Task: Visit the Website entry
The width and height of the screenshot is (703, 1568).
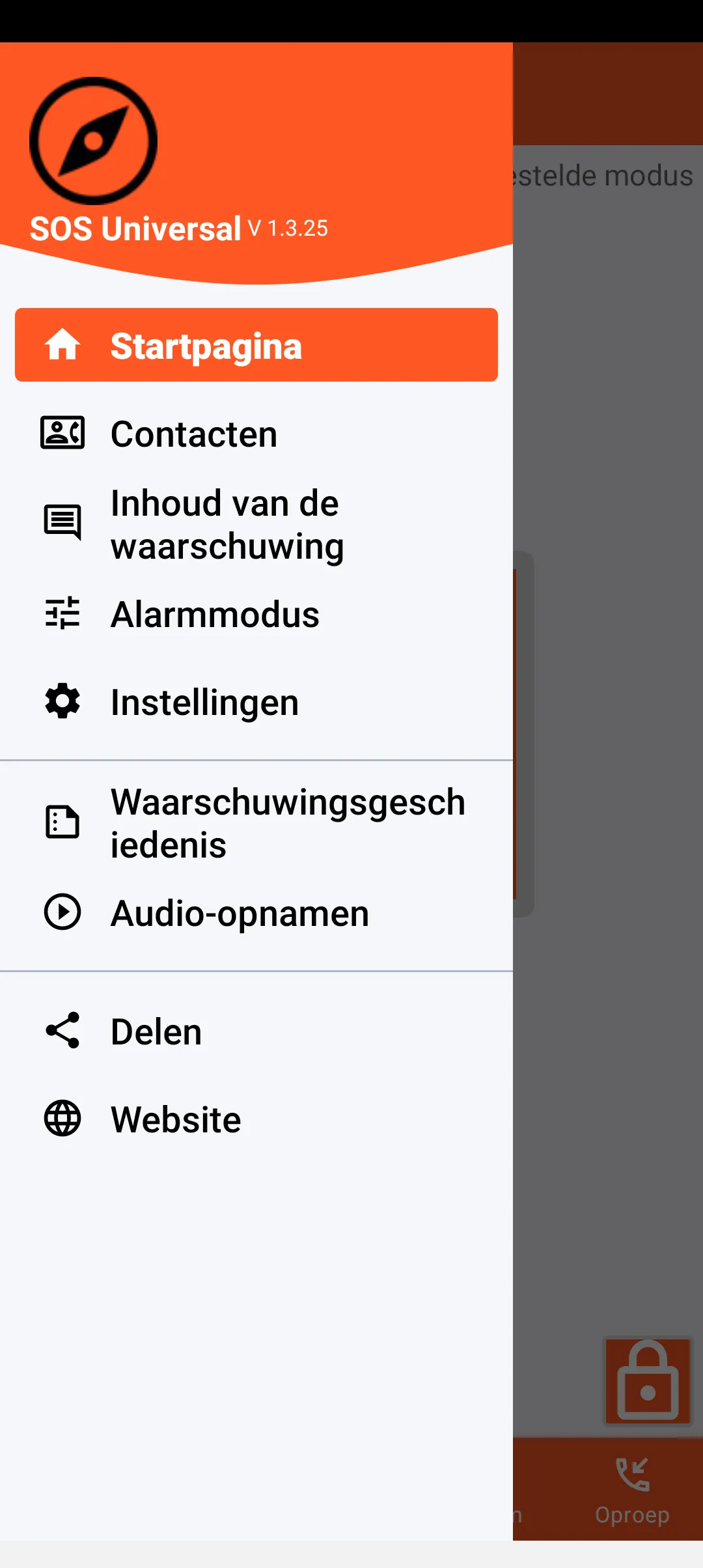Action: click(256, 1119)
